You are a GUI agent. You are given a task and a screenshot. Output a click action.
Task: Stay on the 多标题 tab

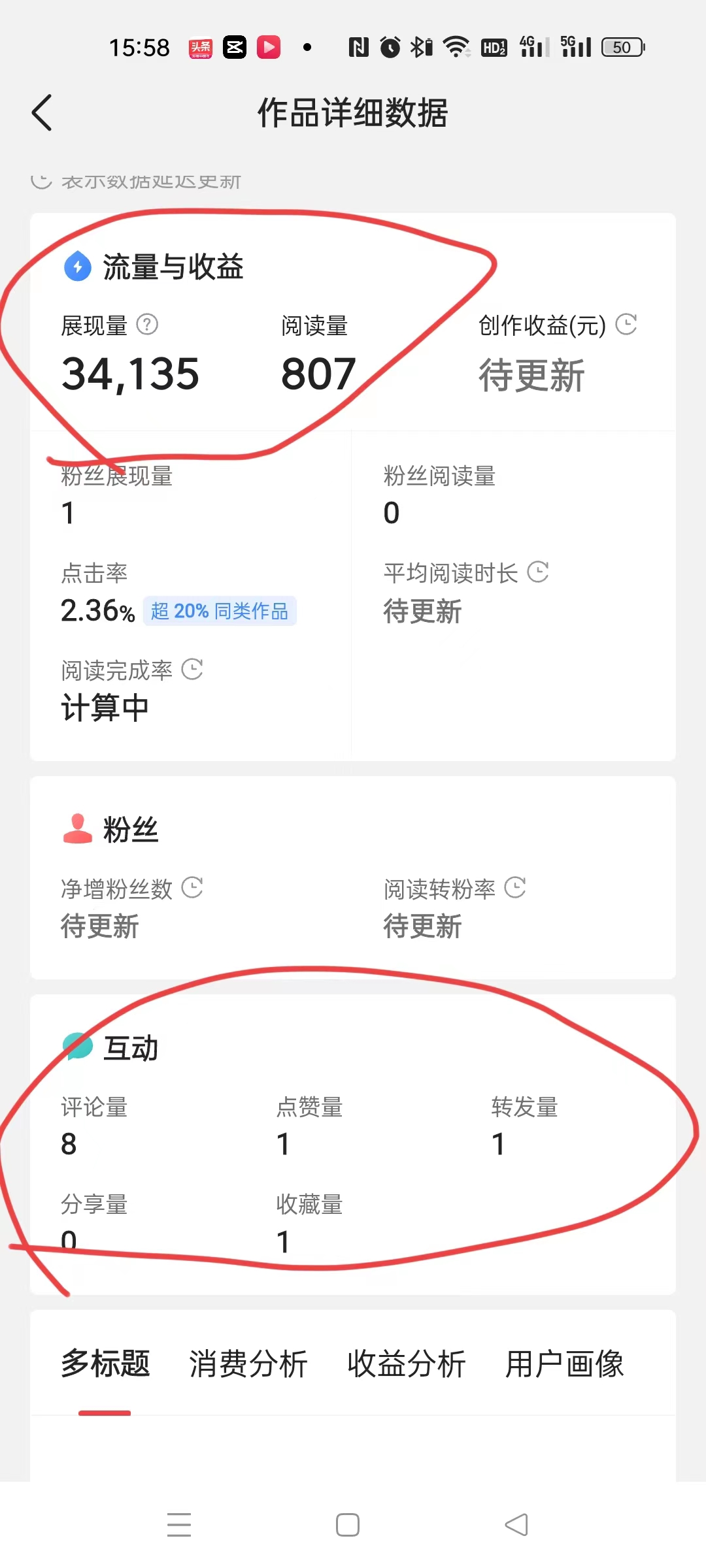click(x=105, y=1364)
